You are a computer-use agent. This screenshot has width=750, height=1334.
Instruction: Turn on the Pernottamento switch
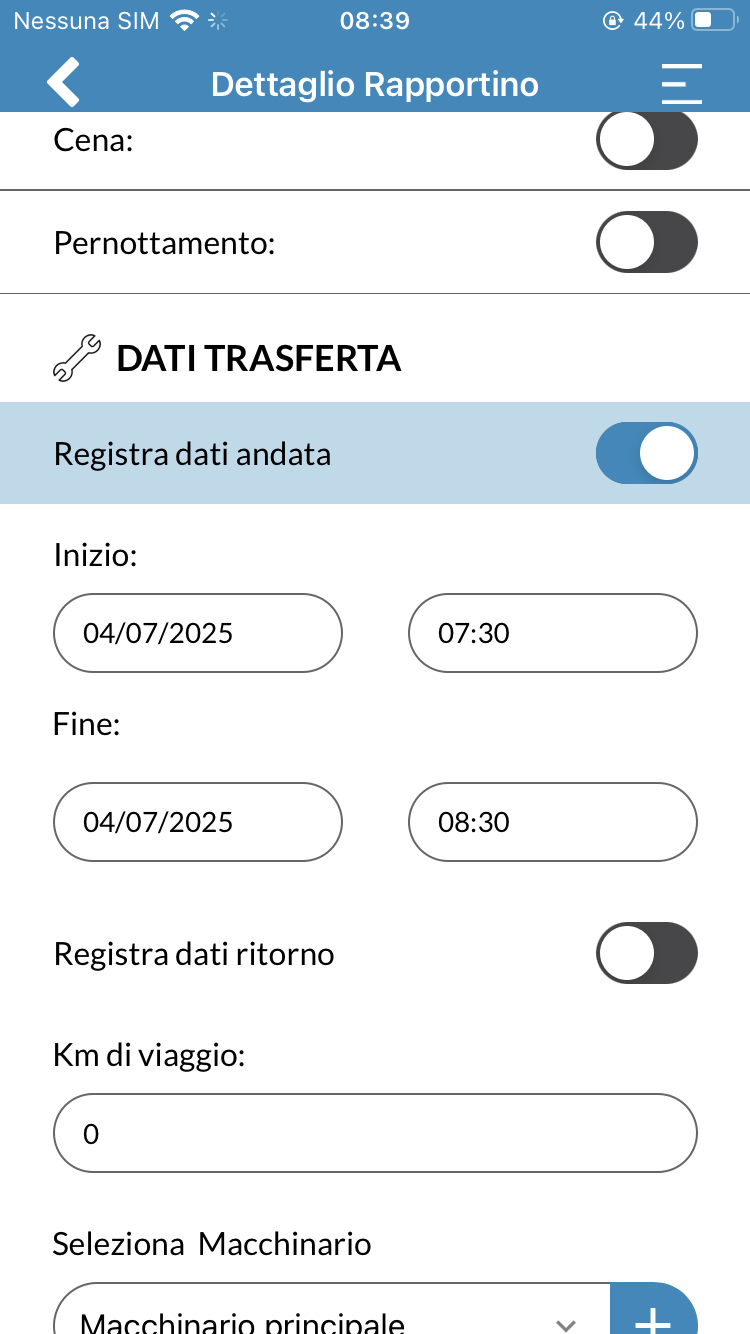[647, 242]
